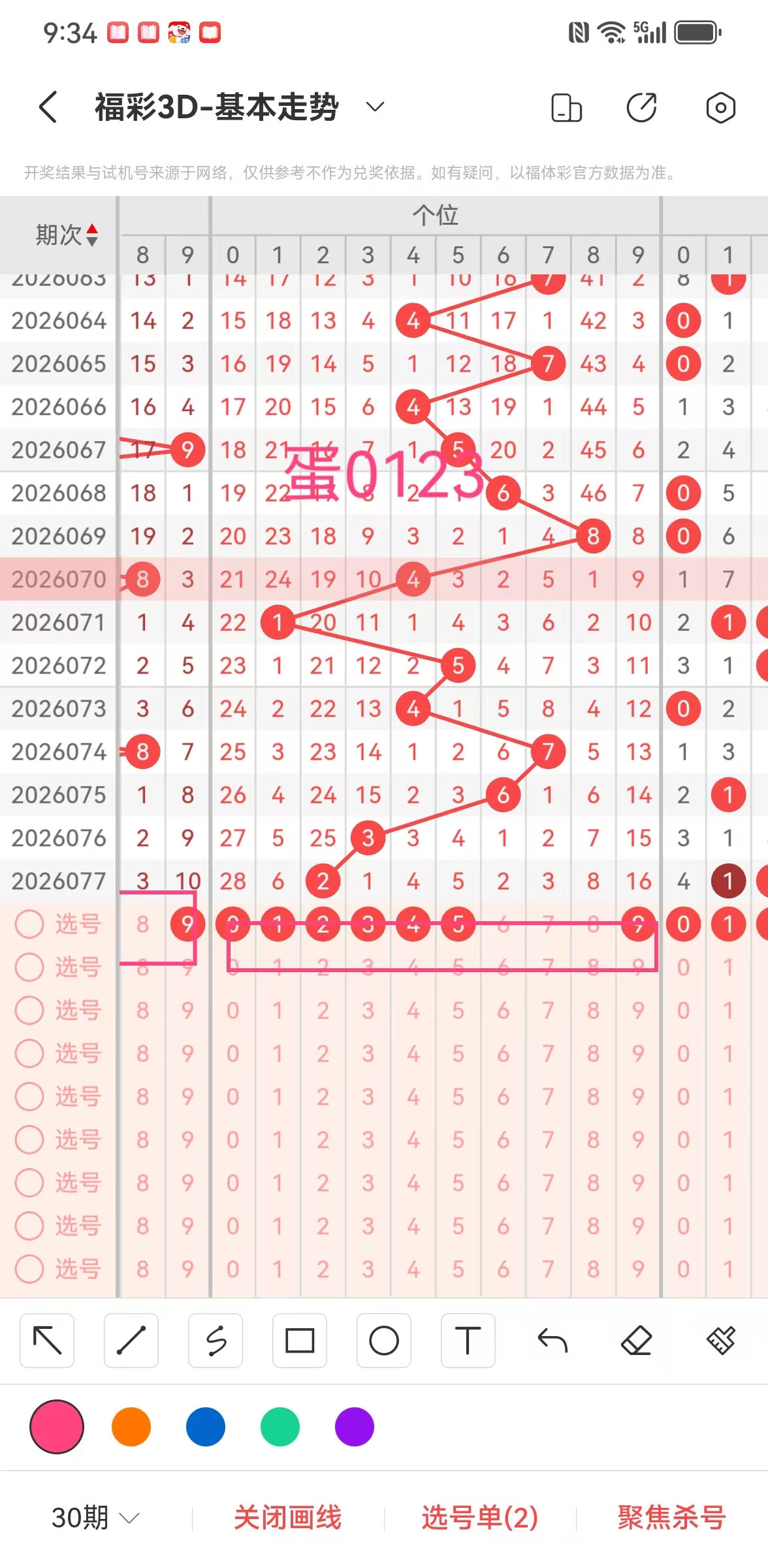
Task: Open 选号单(2) selection list
Action: click(x=479, y=1518)
